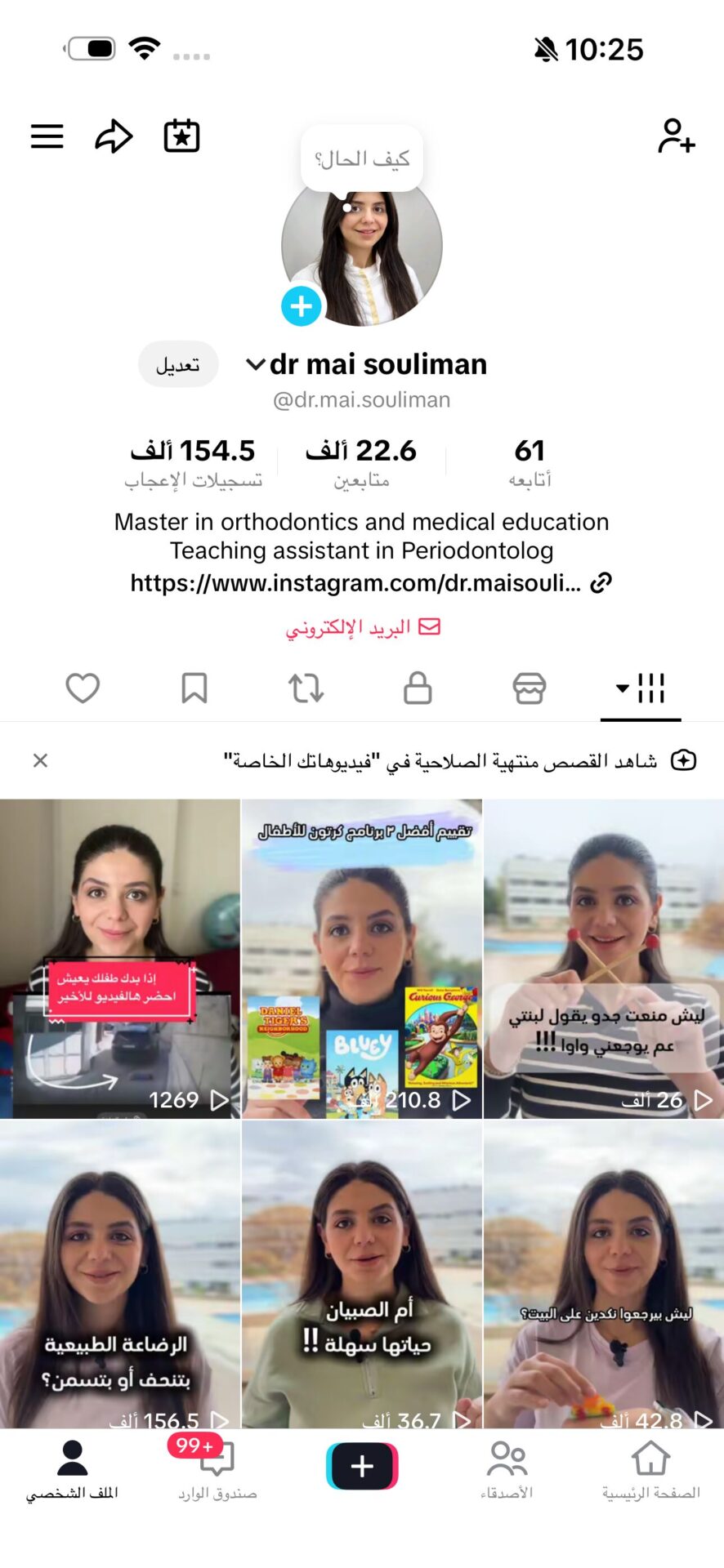Switch to the saved bookmark tab

point(194,688)
